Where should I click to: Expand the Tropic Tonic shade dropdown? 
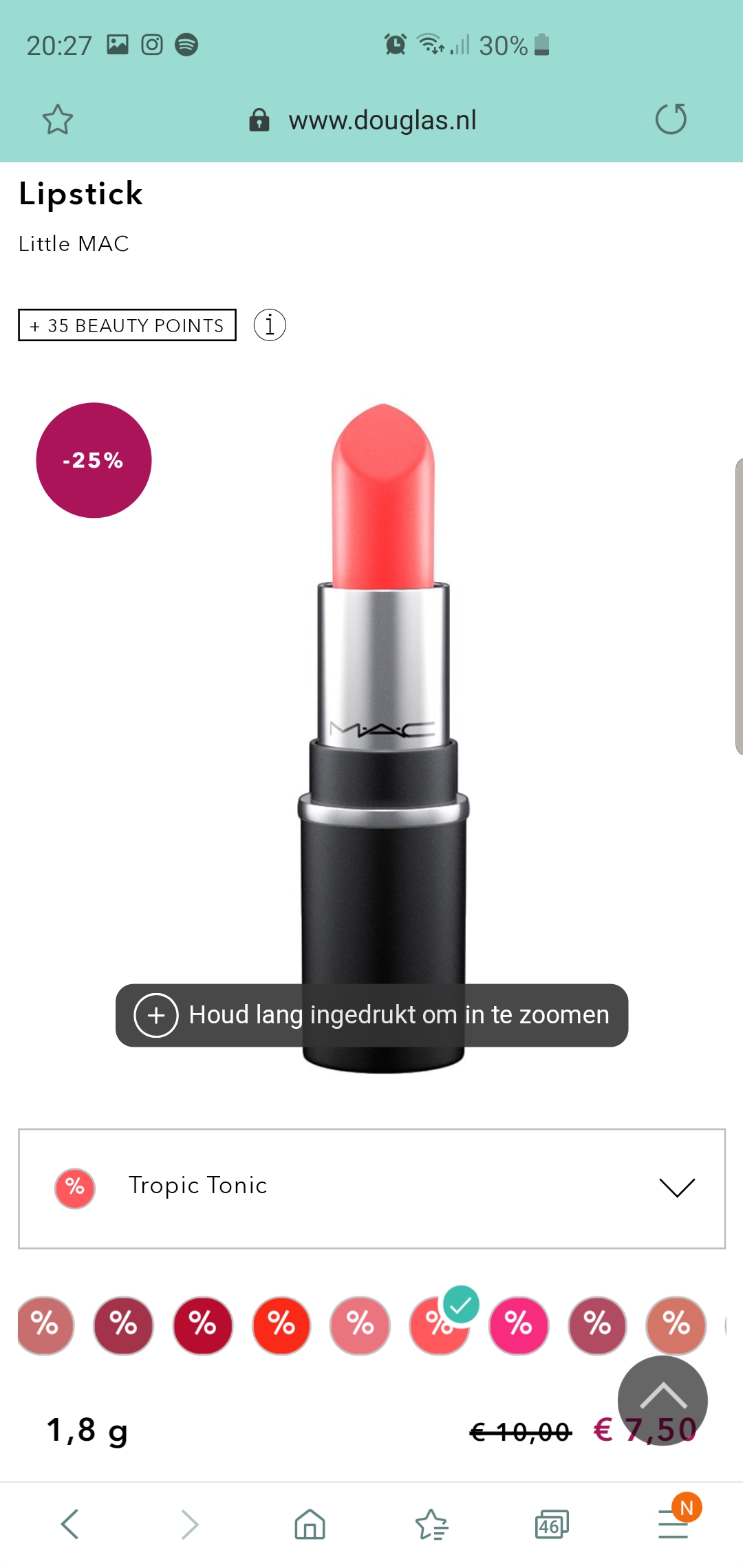[x=371, y=1188]
